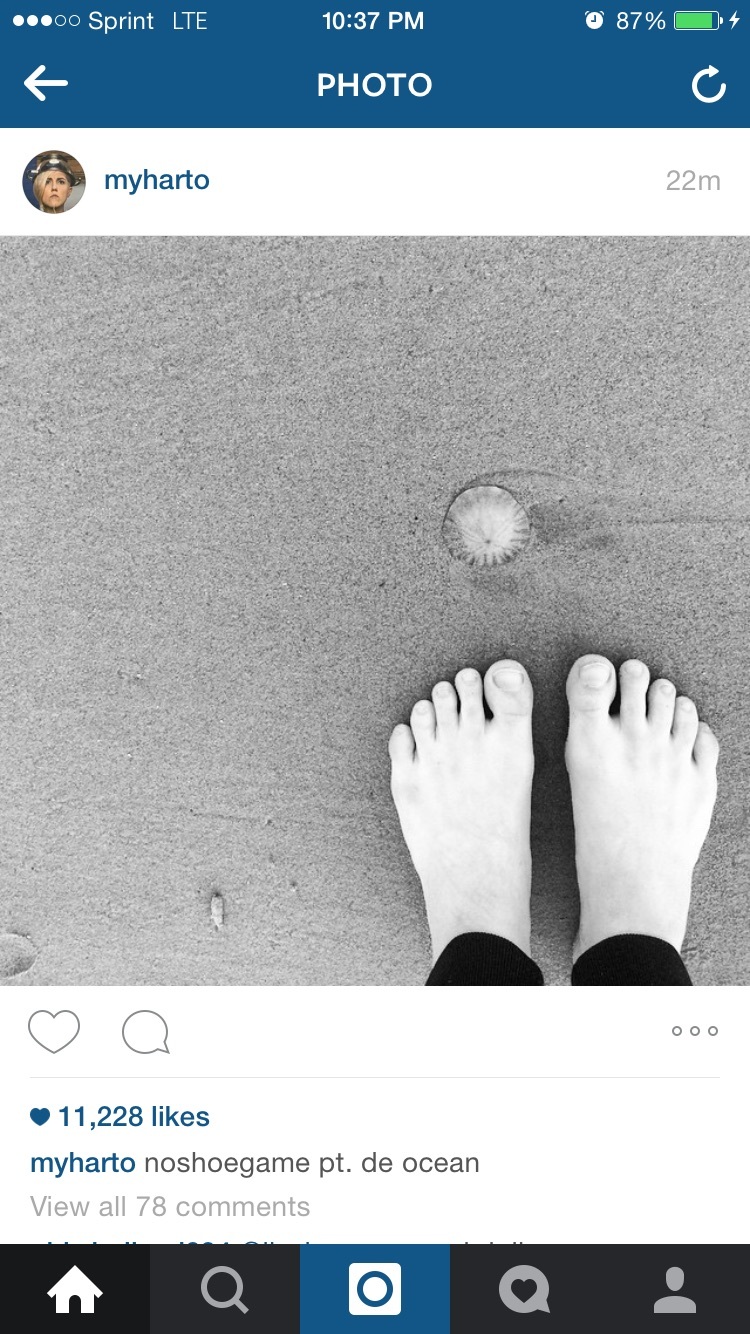Open the beach feet photo
Viewport: 750px width, 1334px height.
click(x=375, y=610)
